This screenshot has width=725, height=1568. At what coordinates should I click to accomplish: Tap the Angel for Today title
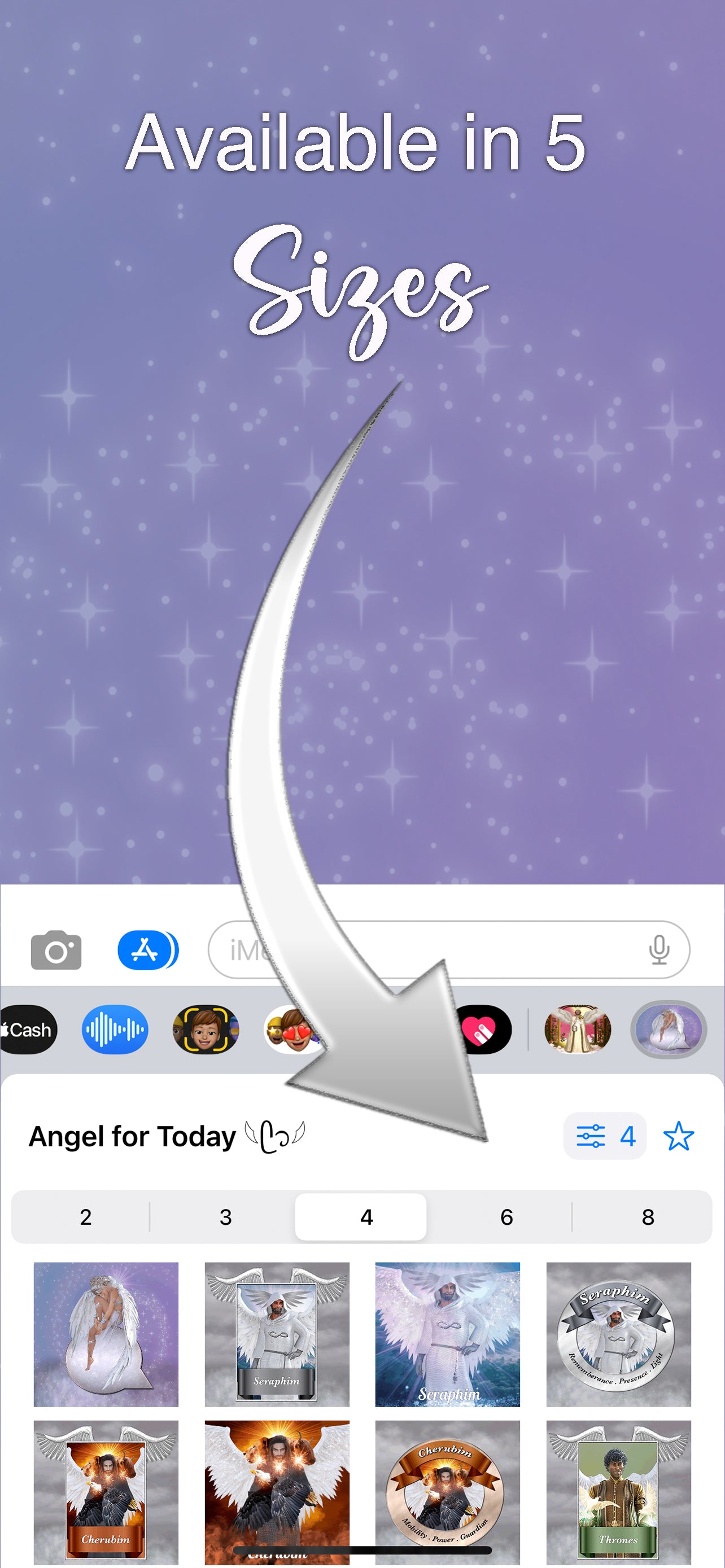(131, 1135)
